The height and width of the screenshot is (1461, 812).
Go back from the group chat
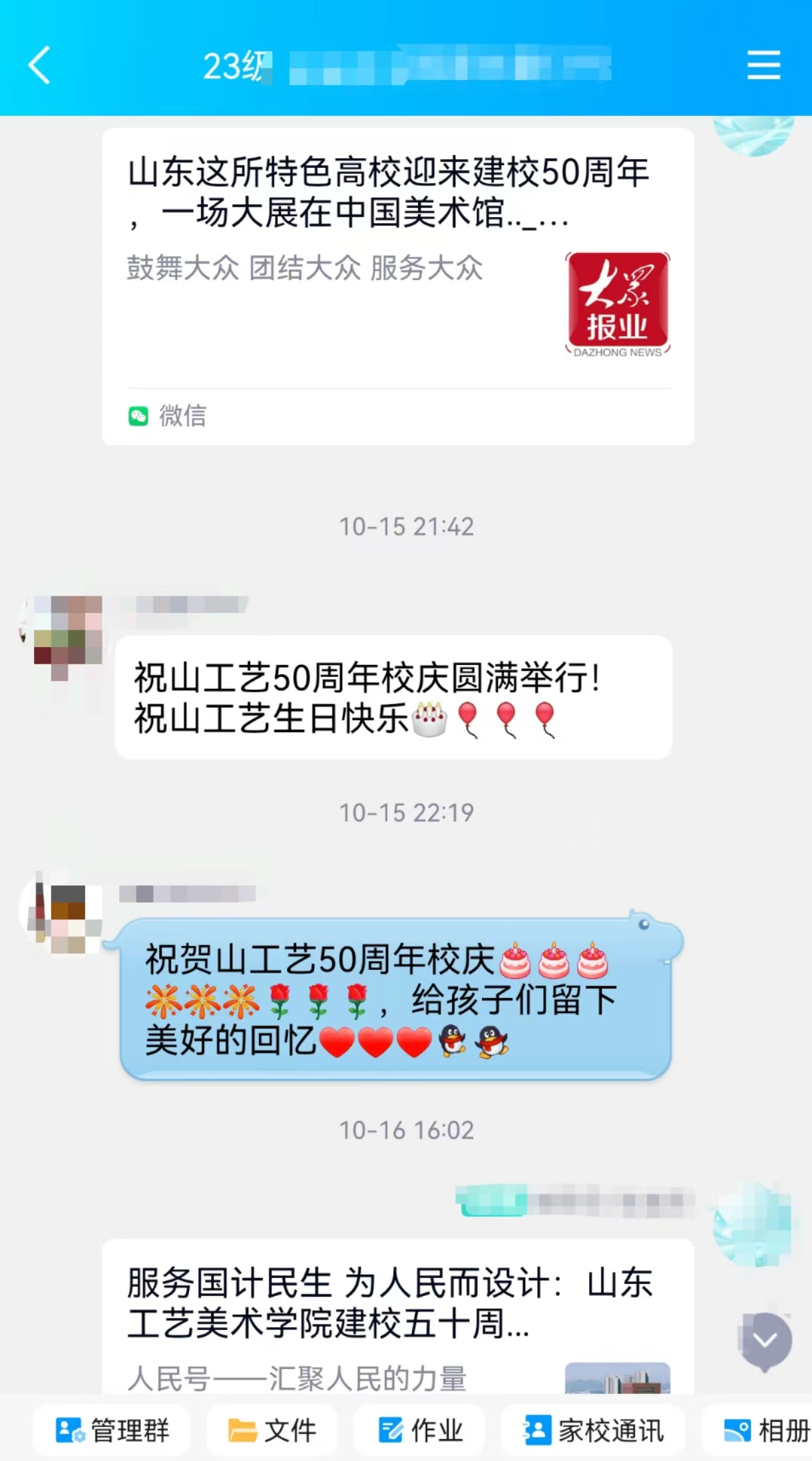[40, 65]
